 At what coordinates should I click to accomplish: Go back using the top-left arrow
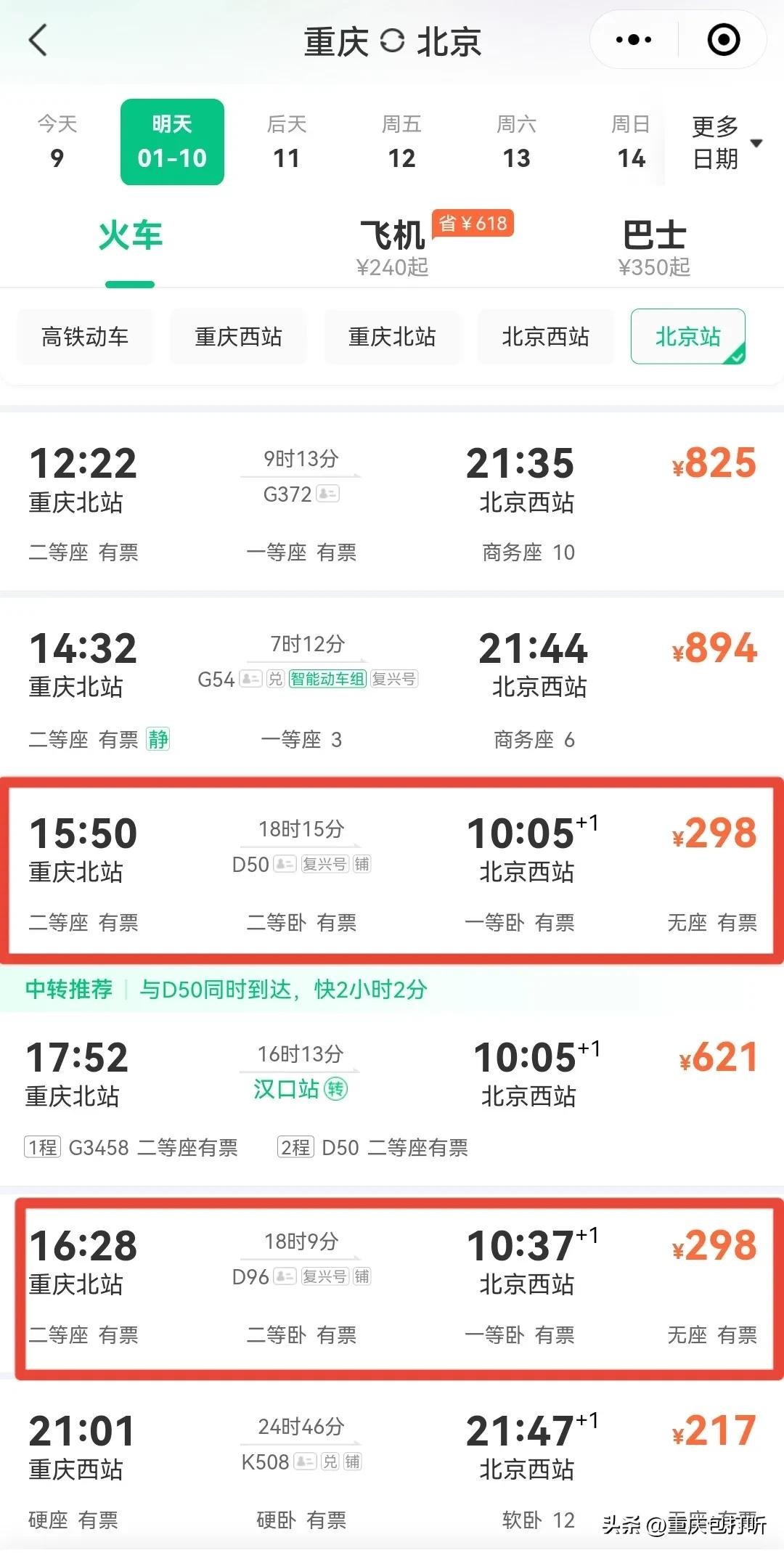[x=38, y=40]
